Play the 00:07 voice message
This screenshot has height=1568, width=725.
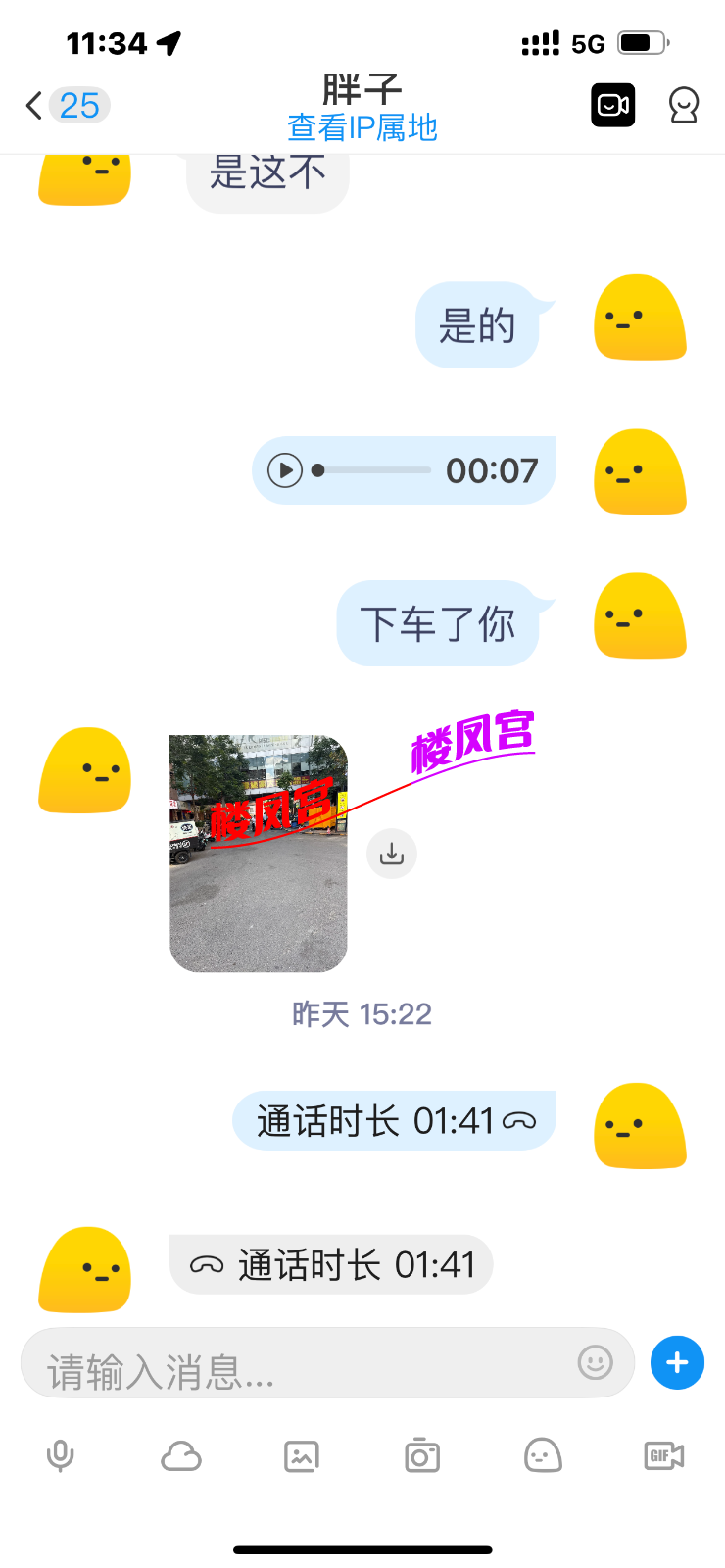[284, 470]
